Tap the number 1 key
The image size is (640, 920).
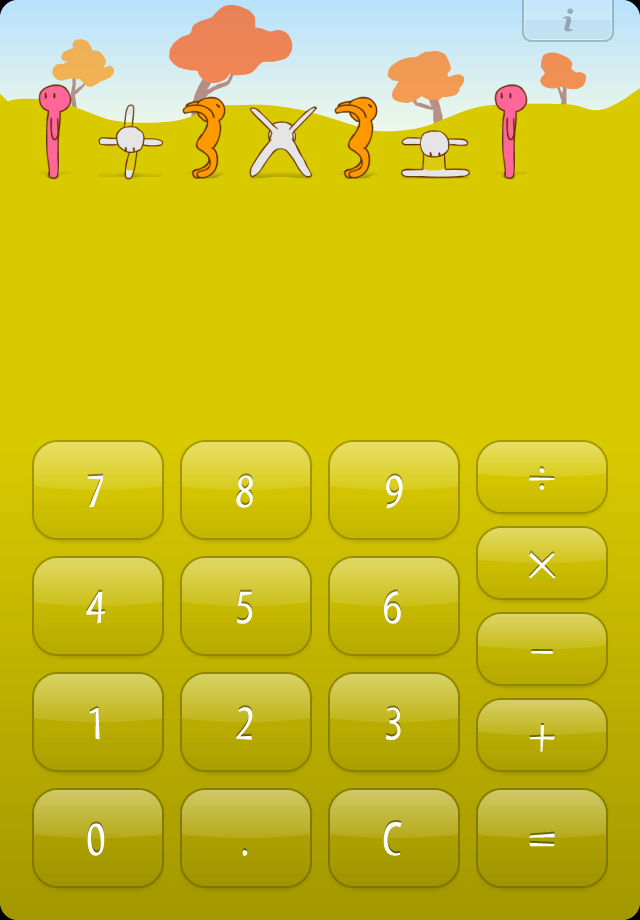pyautogui.click(x=98, y=722)
